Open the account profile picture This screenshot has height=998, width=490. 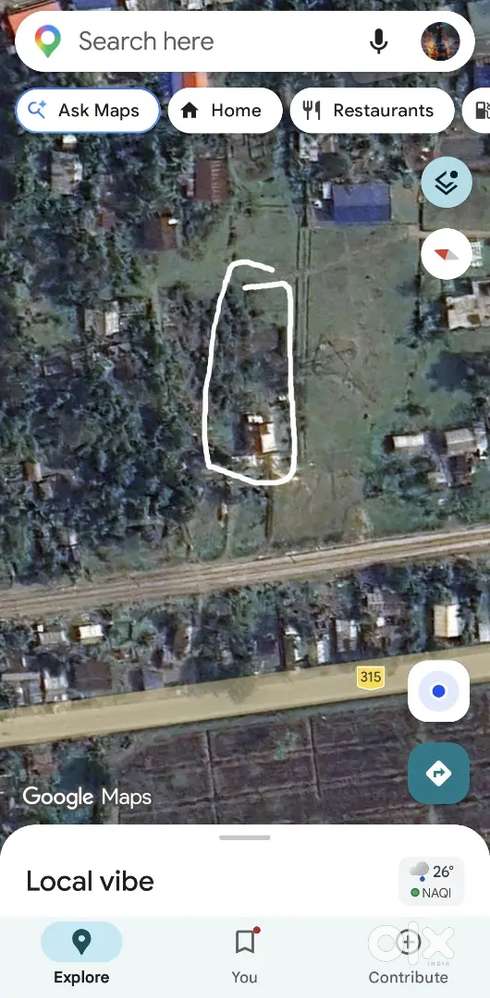(x=440, y=41)
